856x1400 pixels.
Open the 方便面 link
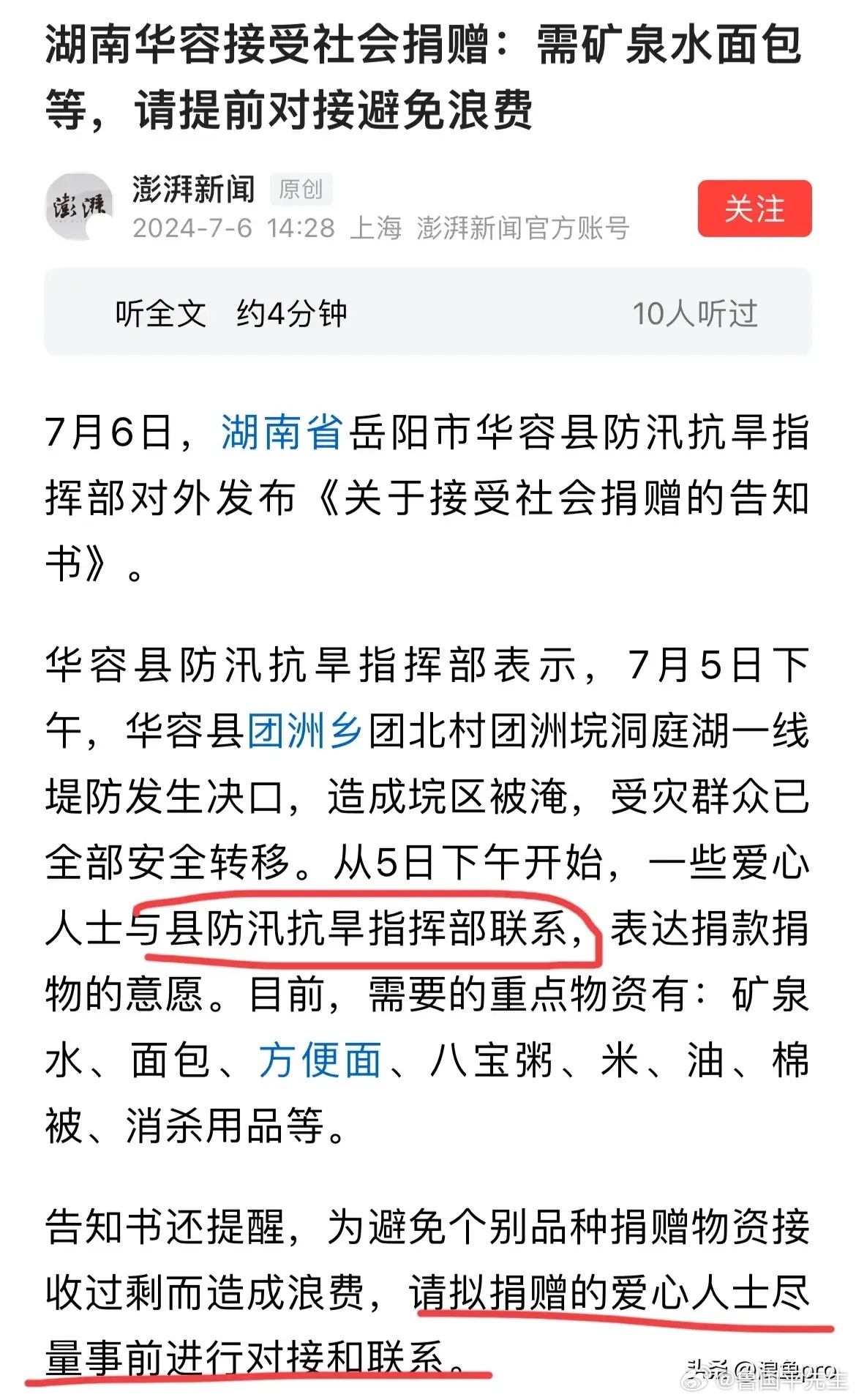[320, 1060]
